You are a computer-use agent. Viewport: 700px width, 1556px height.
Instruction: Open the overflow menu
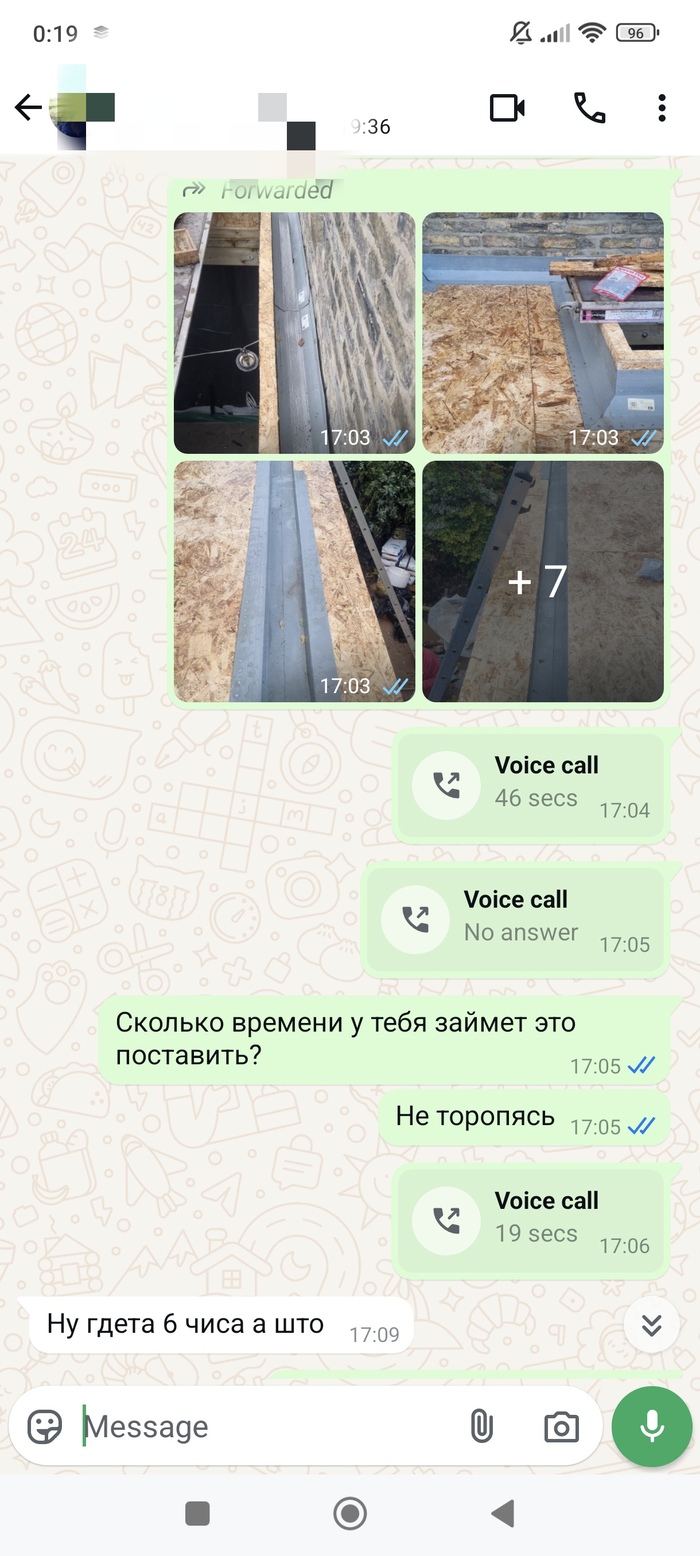[661, 108]
